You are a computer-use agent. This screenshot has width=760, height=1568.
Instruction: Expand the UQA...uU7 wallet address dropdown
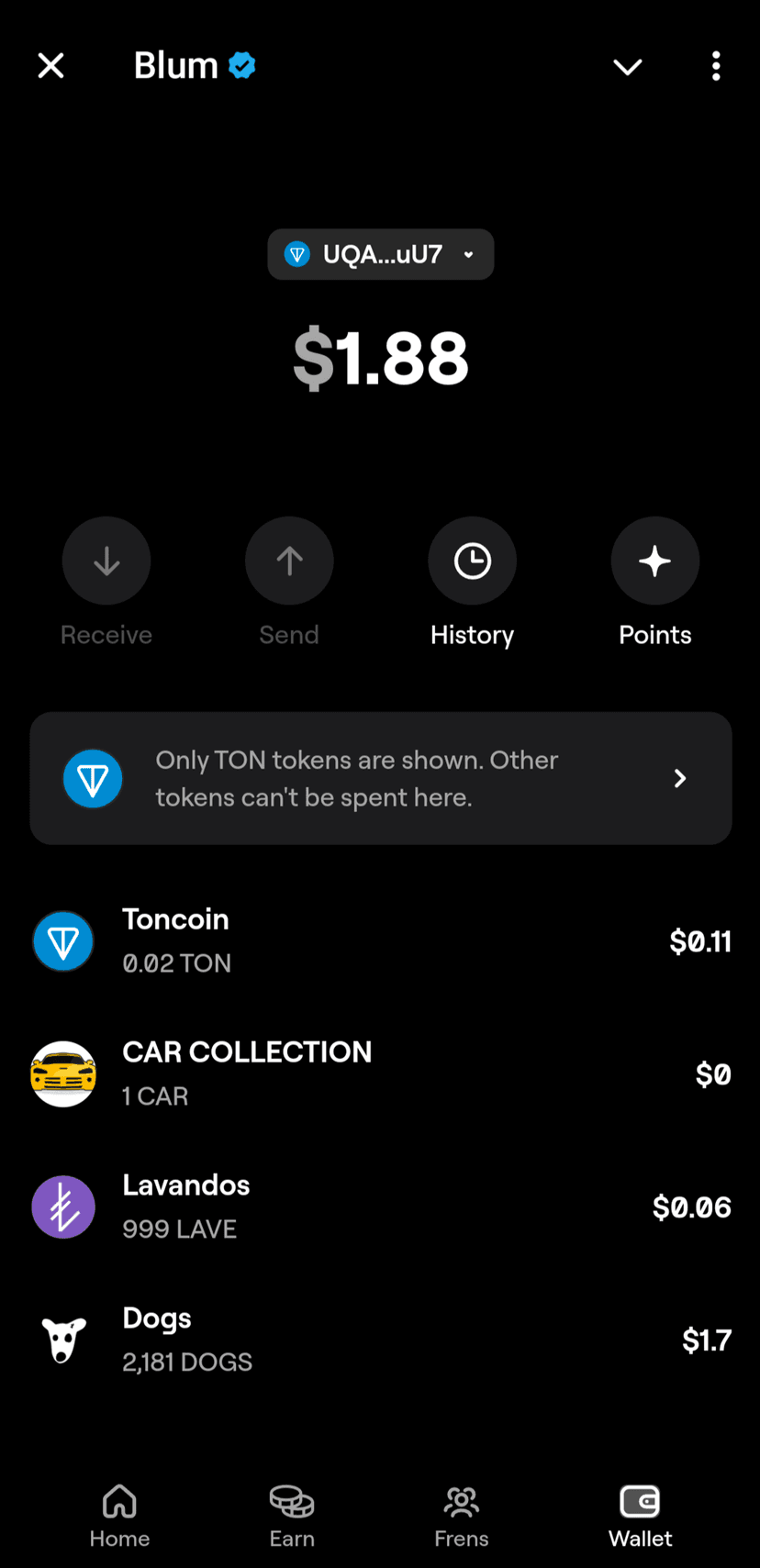(380, 254)
